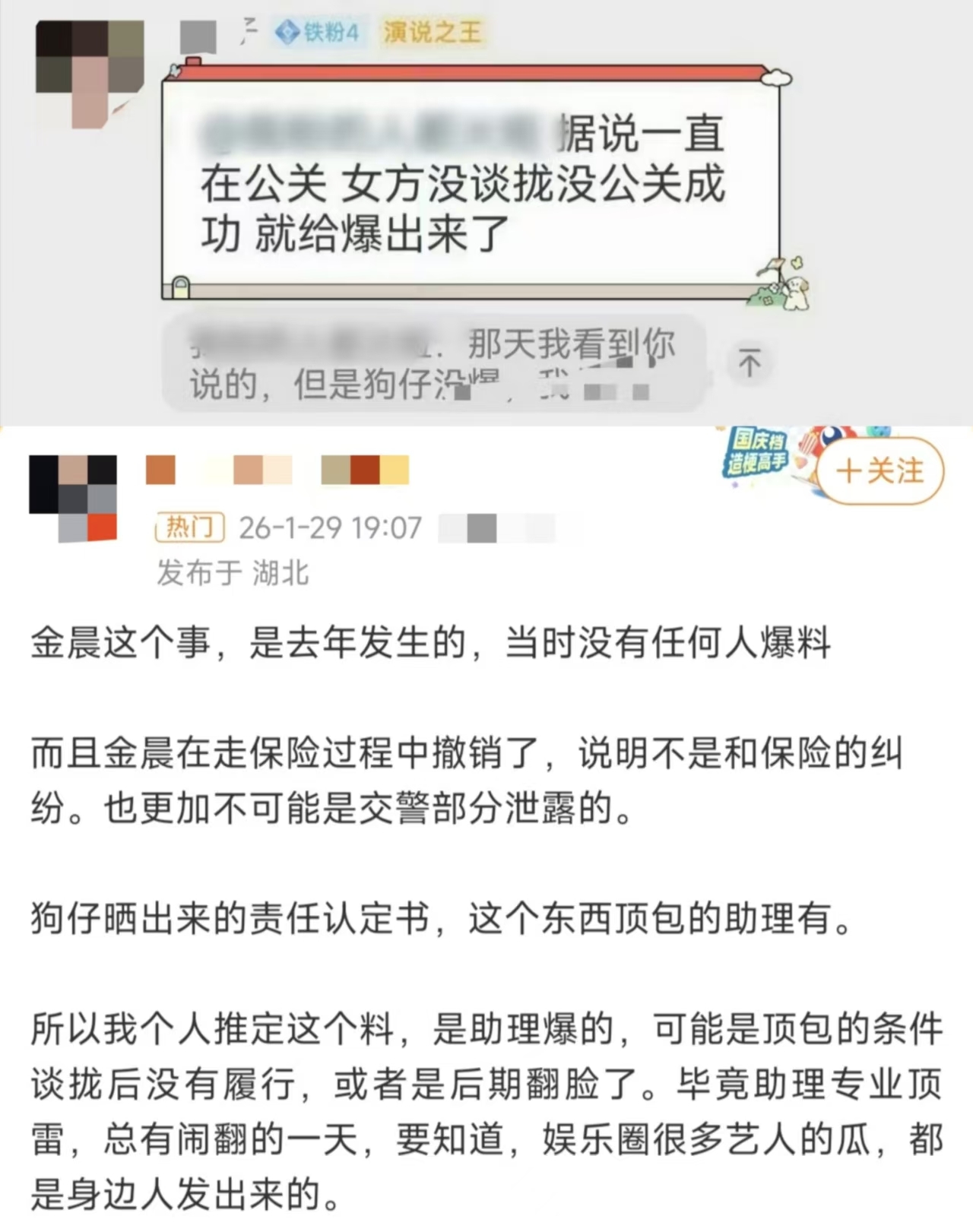The height and width of the screenshot is (1232, 973).
Task: Click the 不 dismiss control beside the comment
Action: pyautogui.click(x=751, y=363)
